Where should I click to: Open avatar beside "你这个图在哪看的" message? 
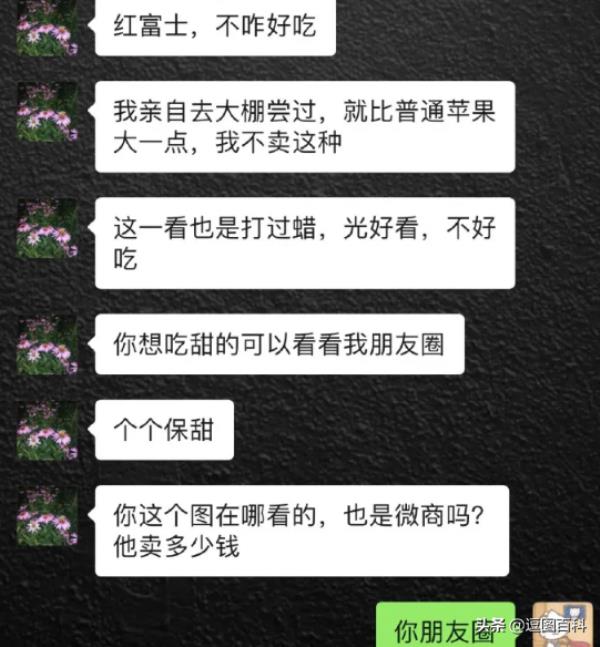click(x=47, y=516)
